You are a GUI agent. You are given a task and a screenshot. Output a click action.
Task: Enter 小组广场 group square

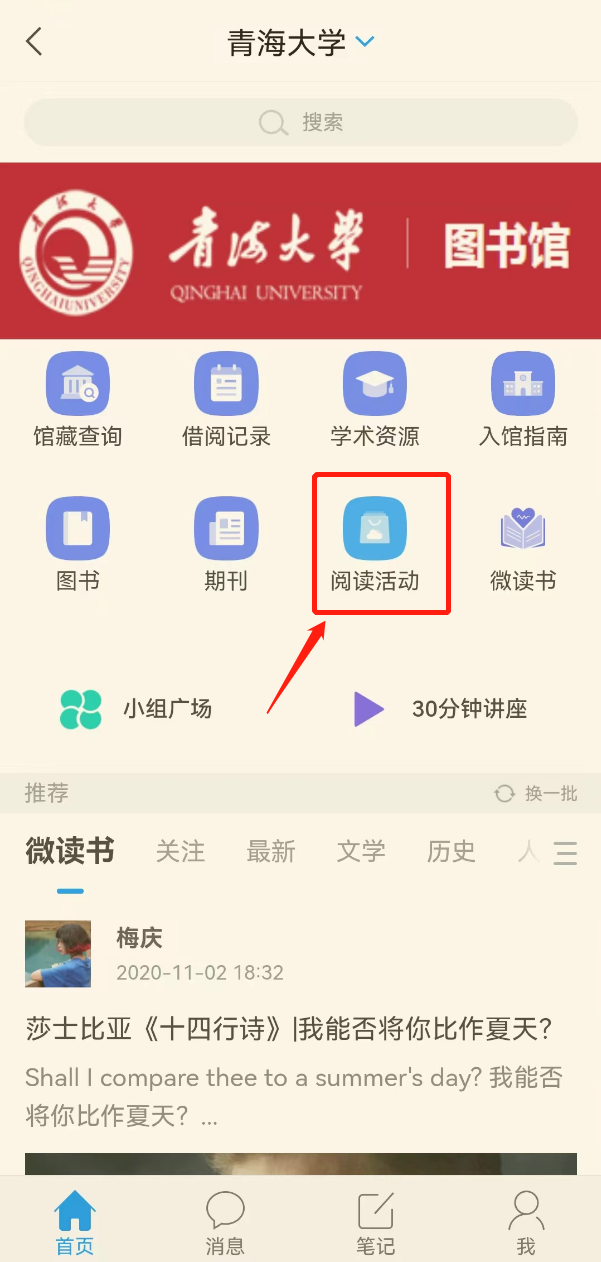pyautogui.click(x=135, y=709)
